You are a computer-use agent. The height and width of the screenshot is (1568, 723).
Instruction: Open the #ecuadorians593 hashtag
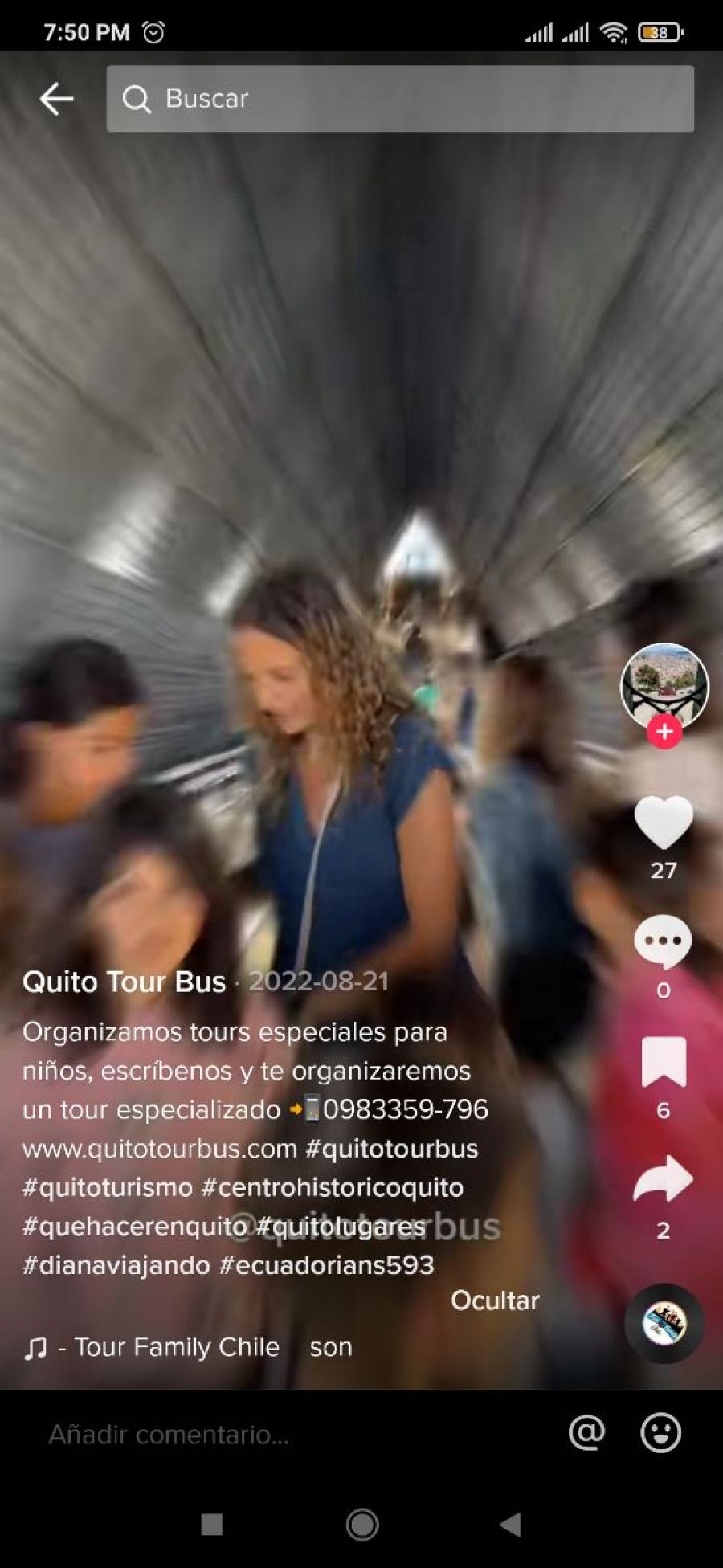pos(327,1265)
